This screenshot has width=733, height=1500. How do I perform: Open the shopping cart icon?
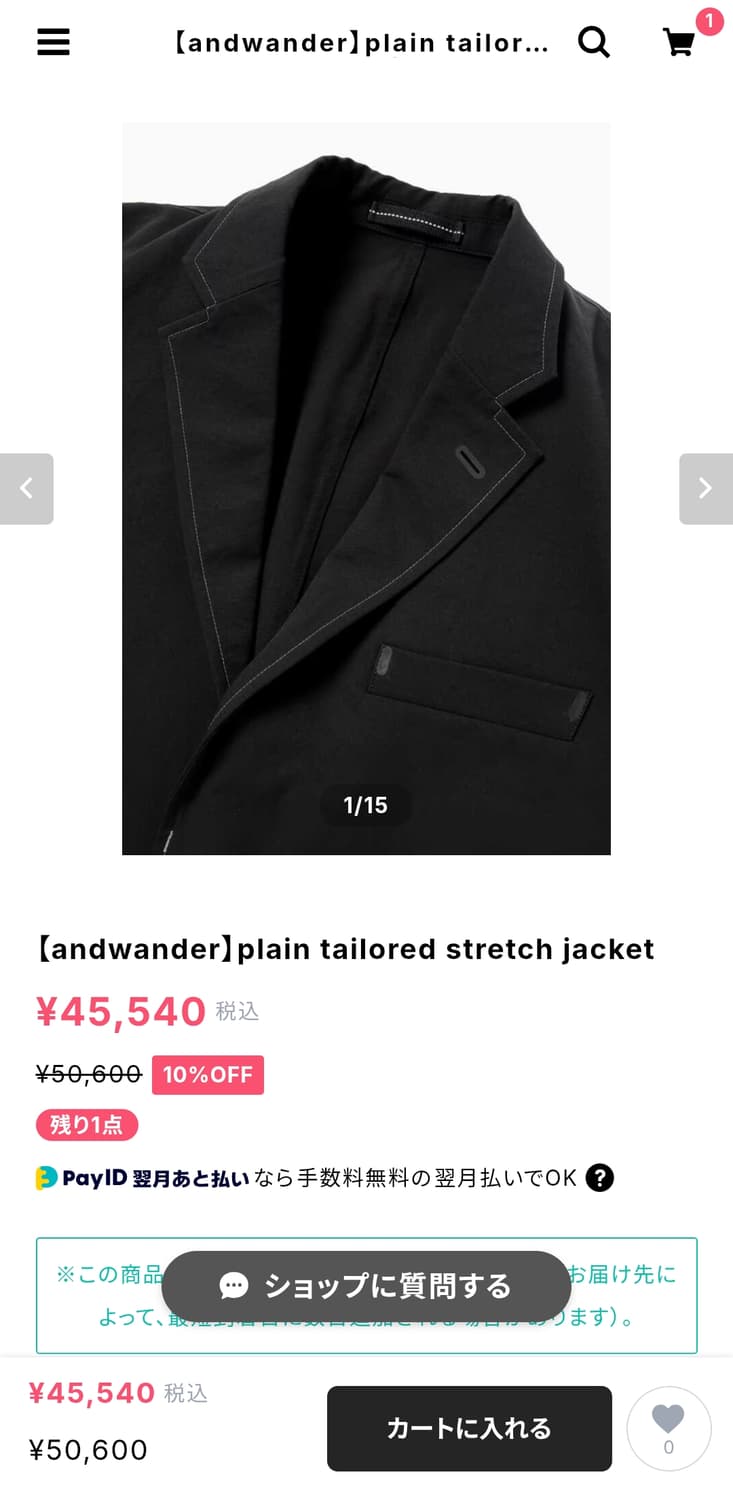click(x=678, y=44)
